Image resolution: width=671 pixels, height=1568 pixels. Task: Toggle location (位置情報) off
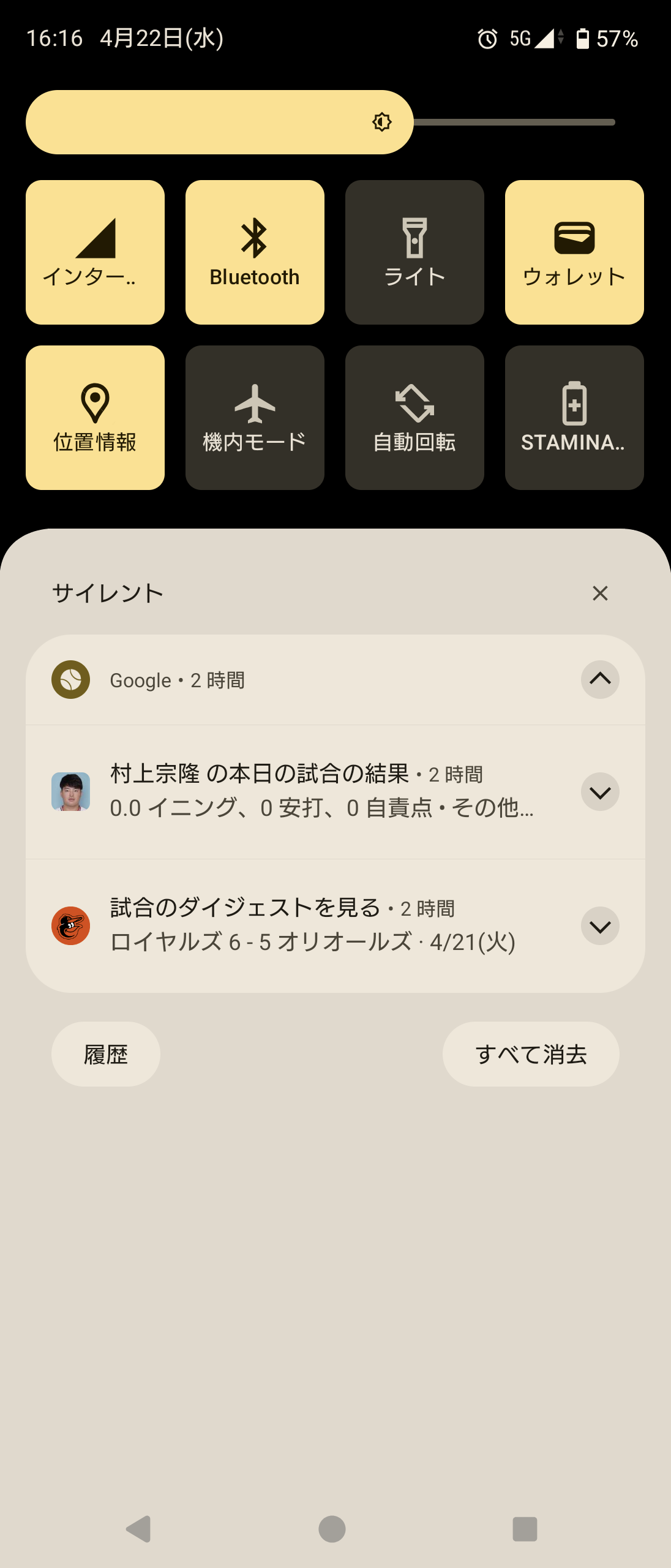tap(95, 417)
